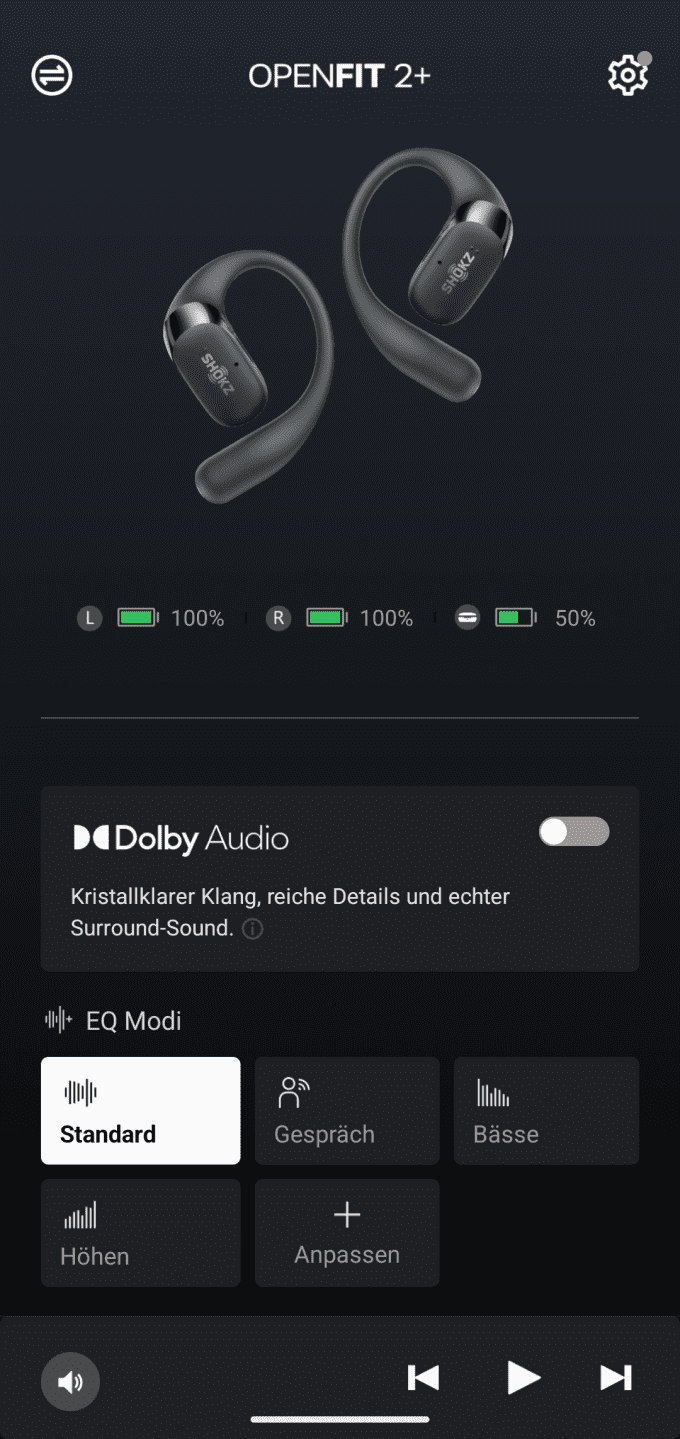Open the Dolby Audio info icon

pyautogui.click(x=253, y=929)
